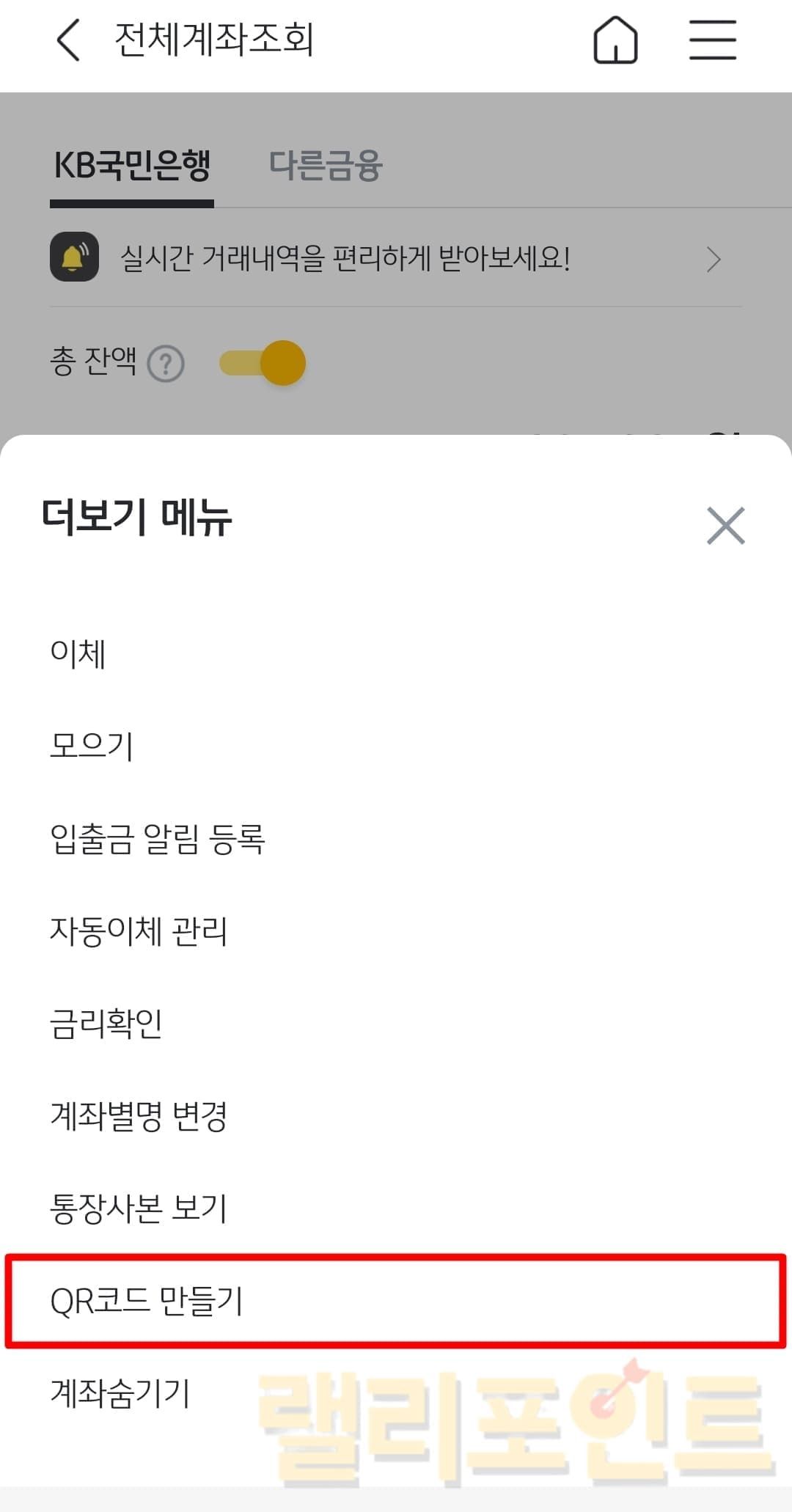Screen dimensions: 792x1512
Task: Close the 더보기 메뉴 sheet
Action: tap(725, 526)
